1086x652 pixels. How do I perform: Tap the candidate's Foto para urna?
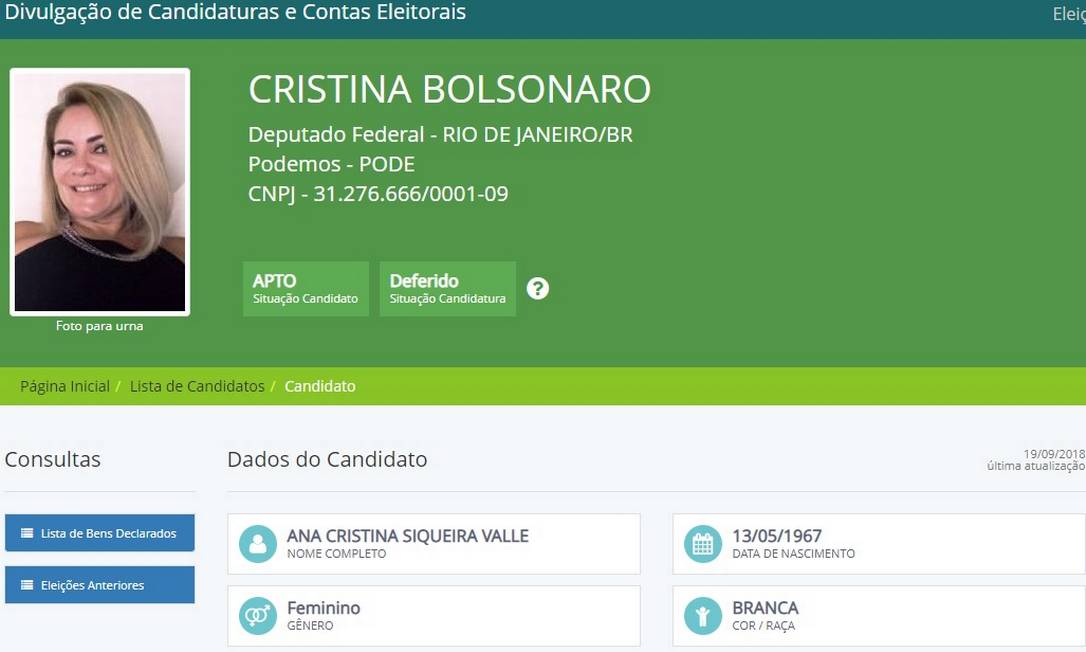(x=100, y=192)
